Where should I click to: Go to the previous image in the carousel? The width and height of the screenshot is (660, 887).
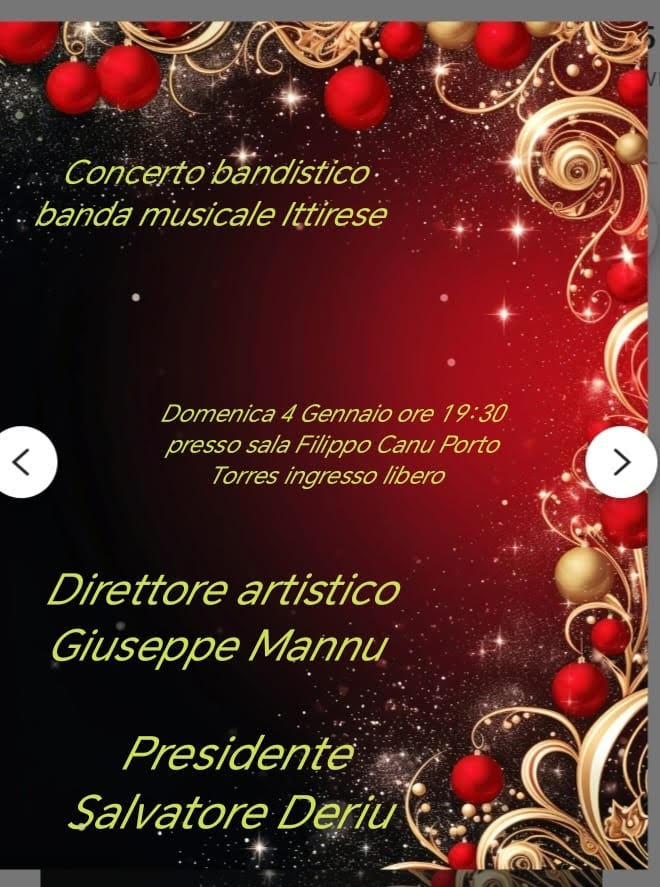tap(22, 461)
